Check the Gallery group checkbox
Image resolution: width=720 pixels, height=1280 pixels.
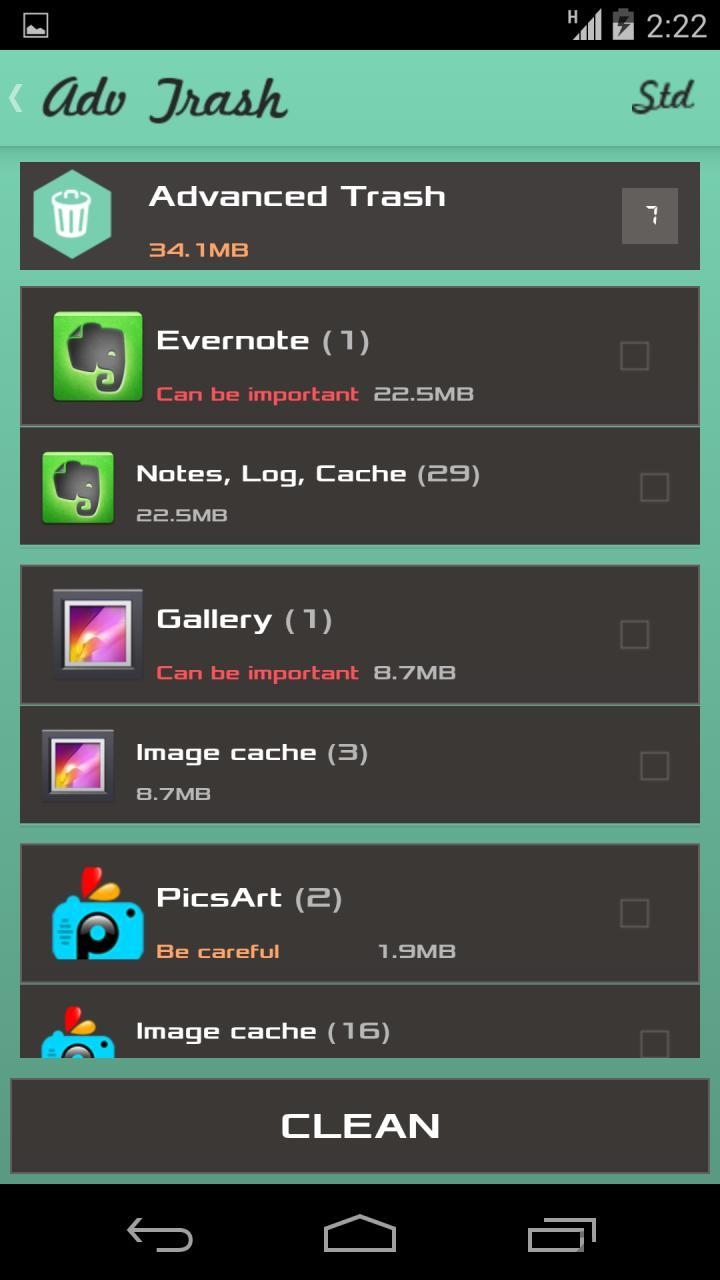point(634,635)
